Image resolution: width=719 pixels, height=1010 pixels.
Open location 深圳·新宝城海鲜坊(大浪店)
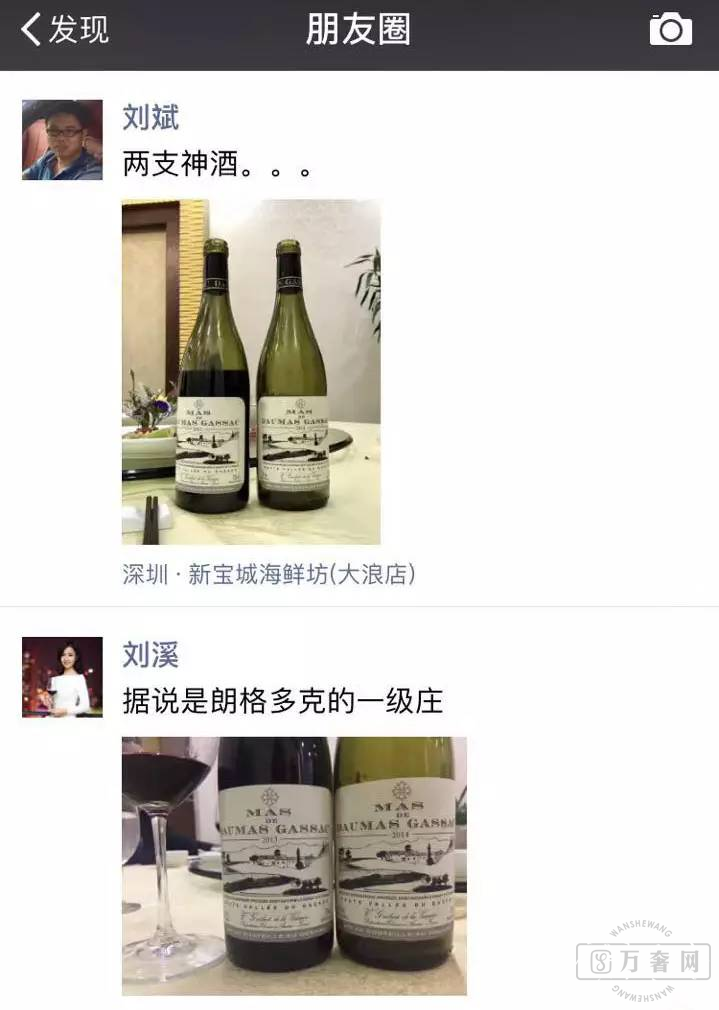[268, 574]
